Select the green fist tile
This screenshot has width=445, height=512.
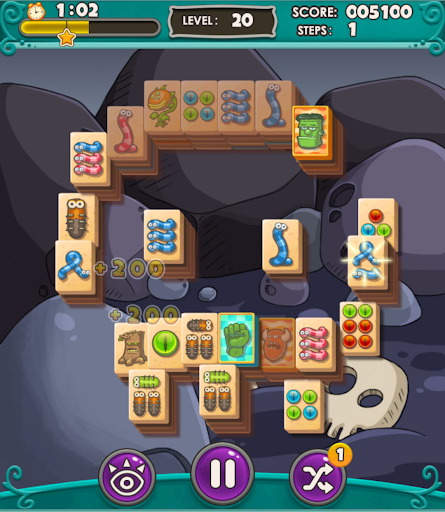point(237,338)
